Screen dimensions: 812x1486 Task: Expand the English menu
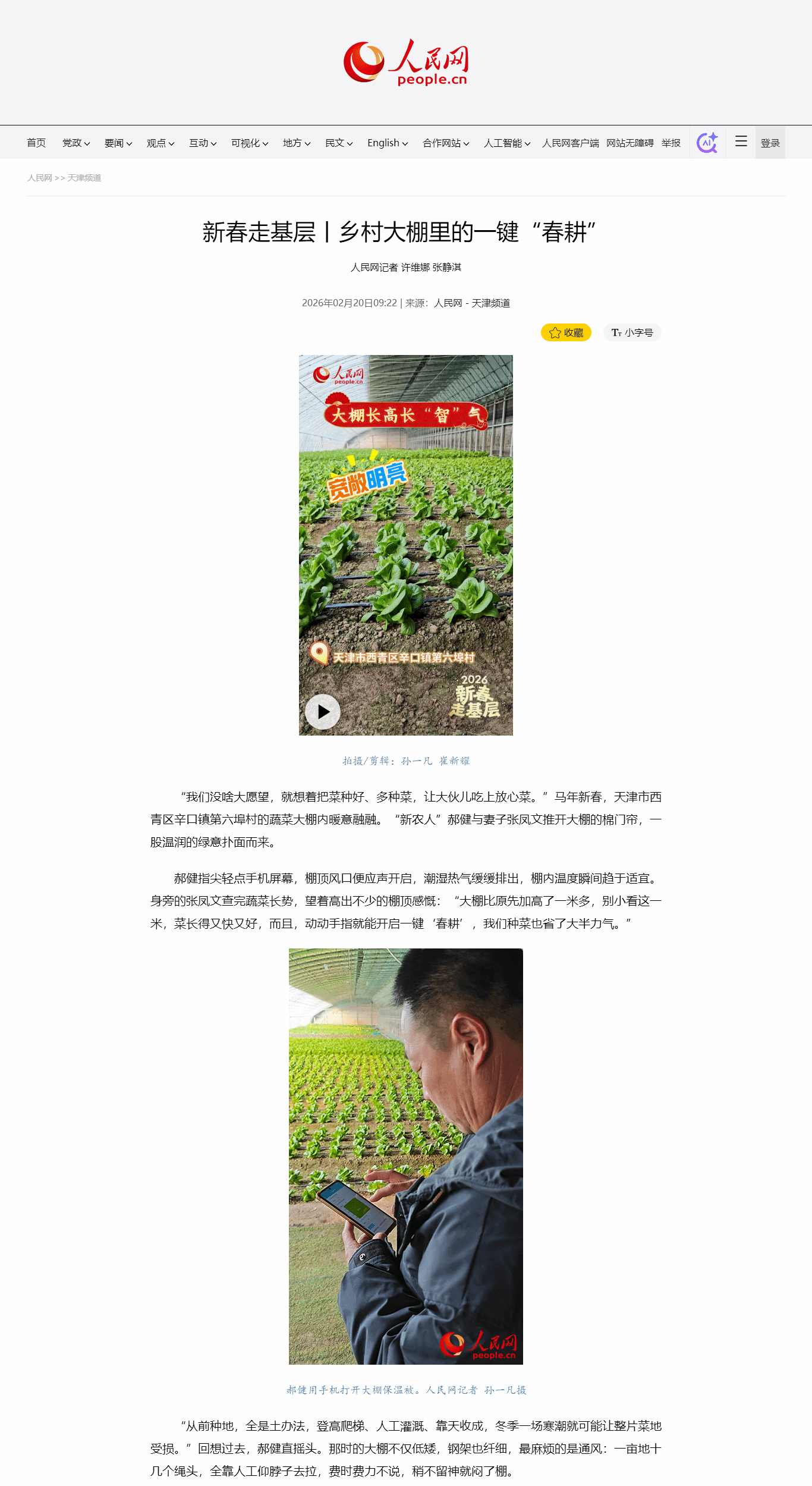(x=388, y=143)
